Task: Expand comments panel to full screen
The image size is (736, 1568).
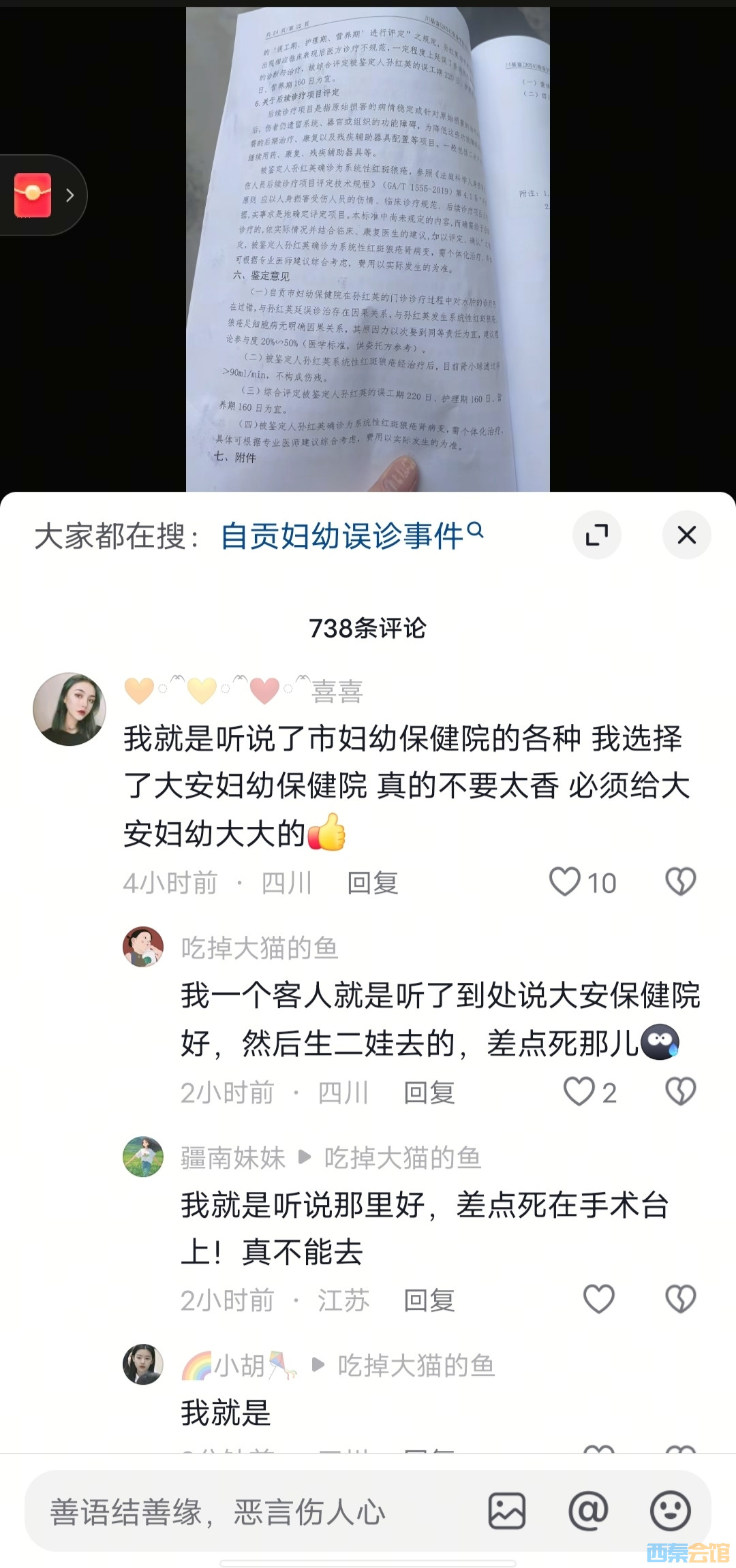Action: pos(597,535)
